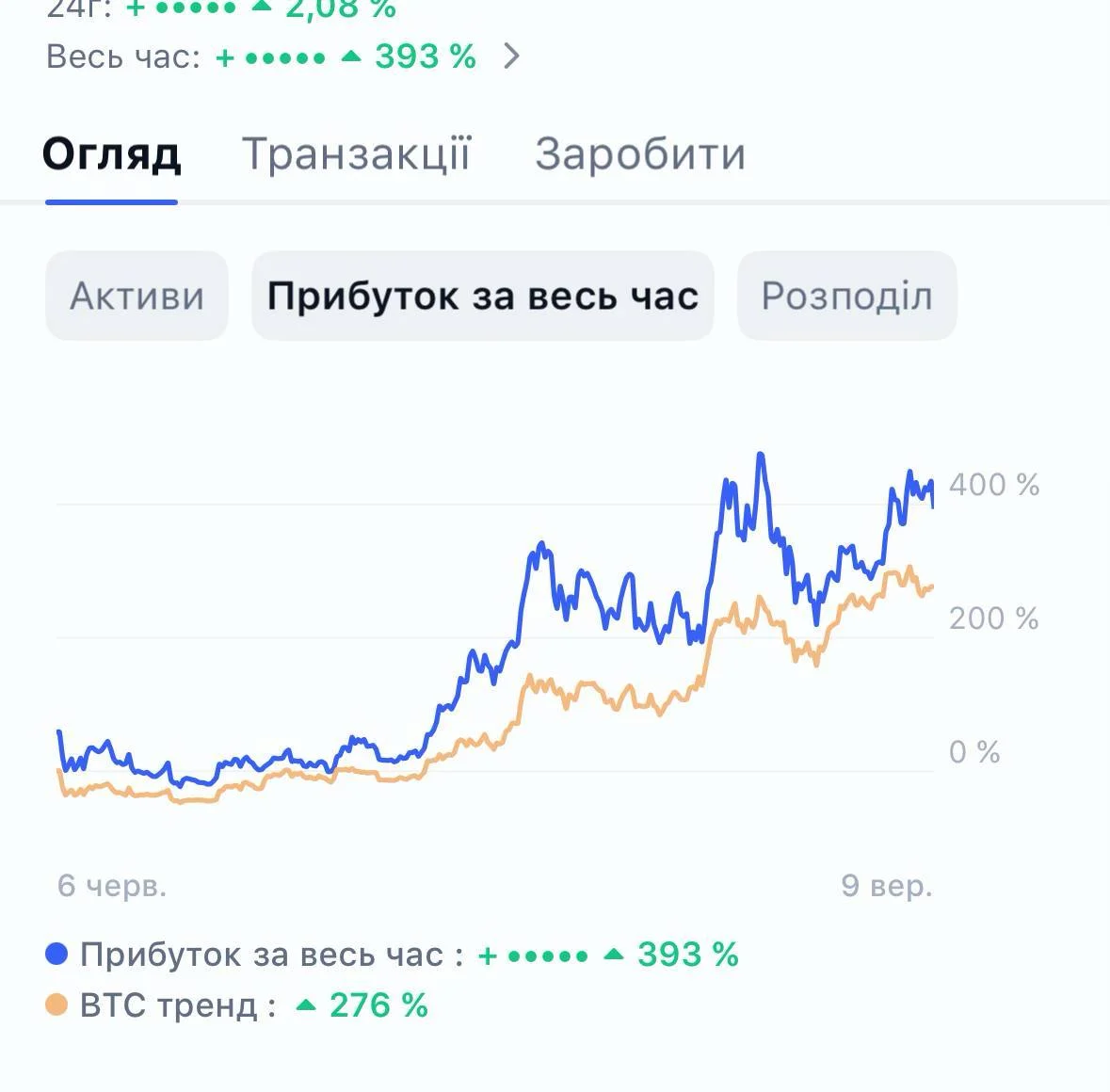The height and width of the screenshot is (1092, 1110).
Task: Switch to the Розподіл chip
Action: pos(846,296)
